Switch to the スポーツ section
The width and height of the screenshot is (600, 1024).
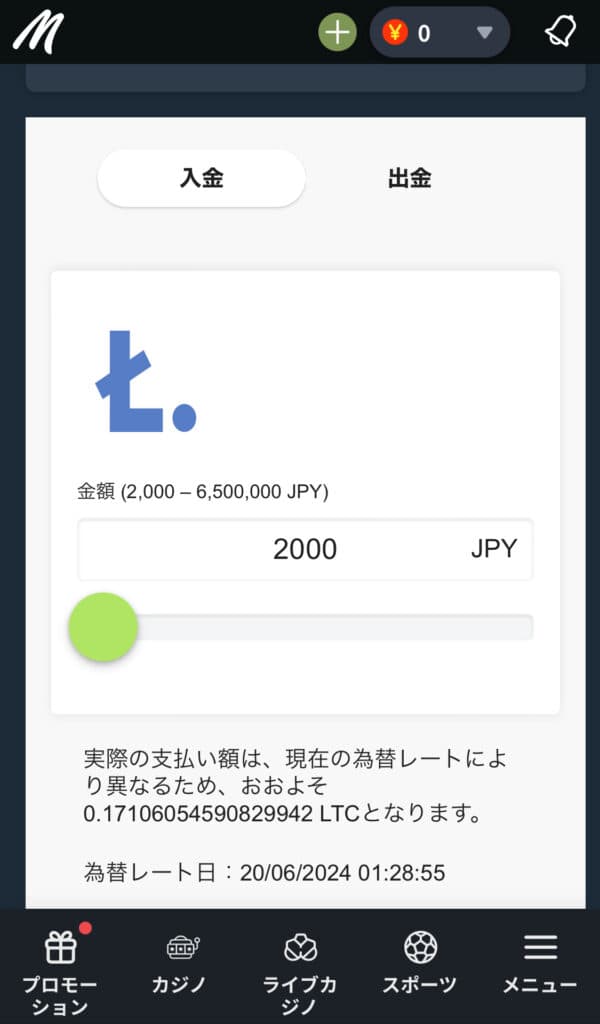[x=420, y=965]
